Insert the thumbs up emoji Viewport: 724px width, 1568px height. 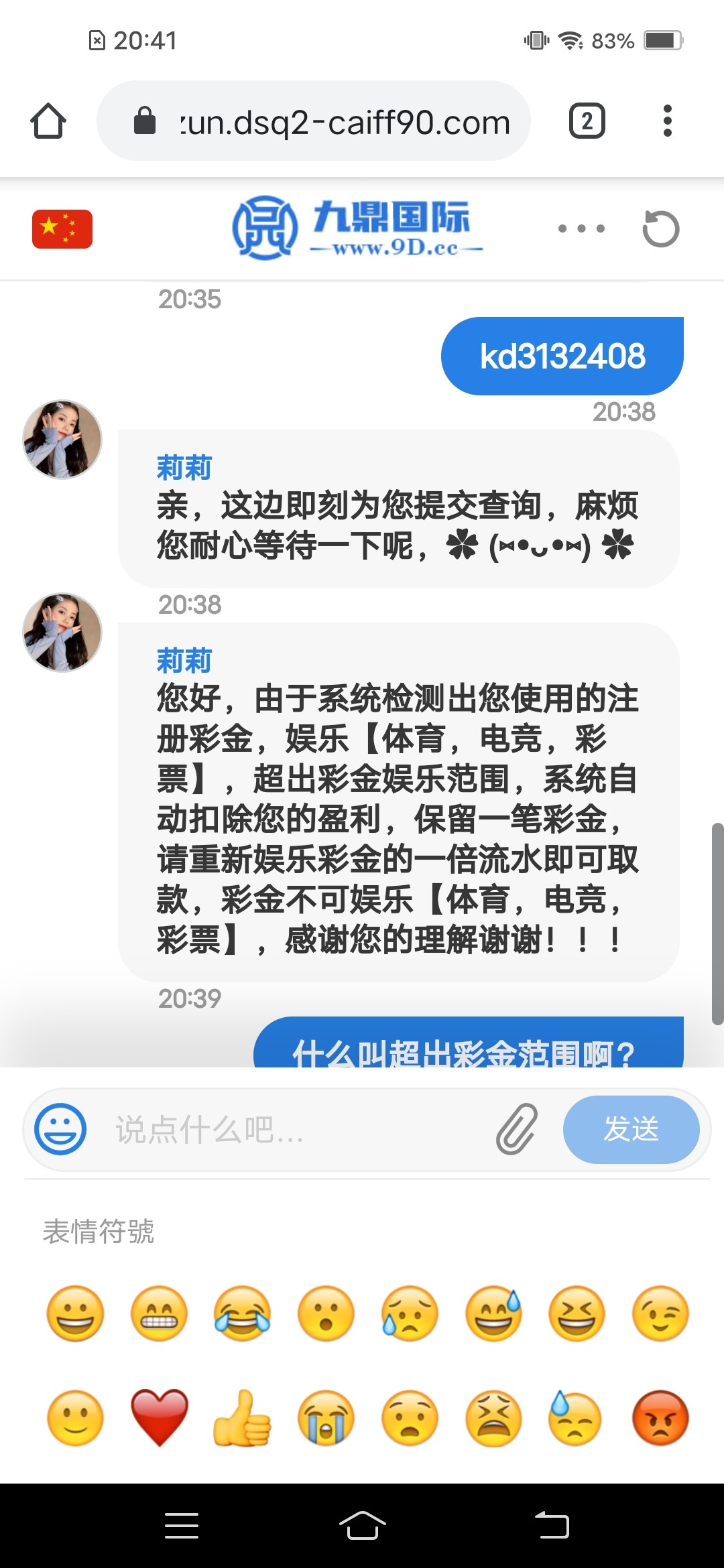coord(243,1417)
